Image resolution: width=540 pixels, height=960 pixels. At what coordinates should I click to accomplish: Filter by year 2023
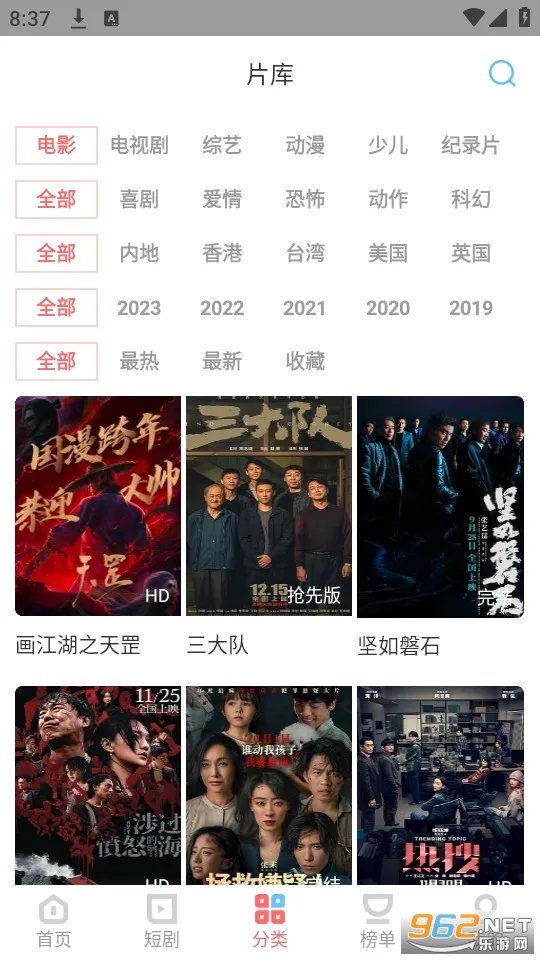(139, 307)
